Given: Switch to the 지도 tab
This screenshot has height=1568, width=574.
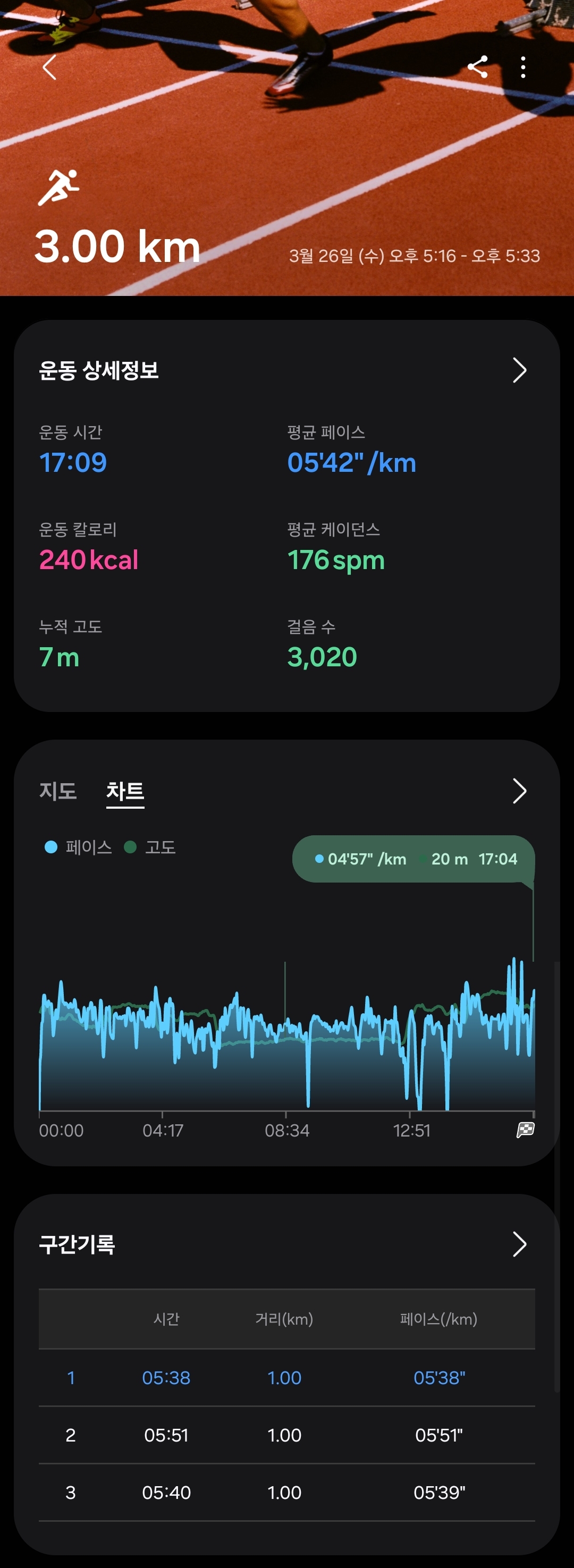Looking at the screenshot, I should 58,791.
